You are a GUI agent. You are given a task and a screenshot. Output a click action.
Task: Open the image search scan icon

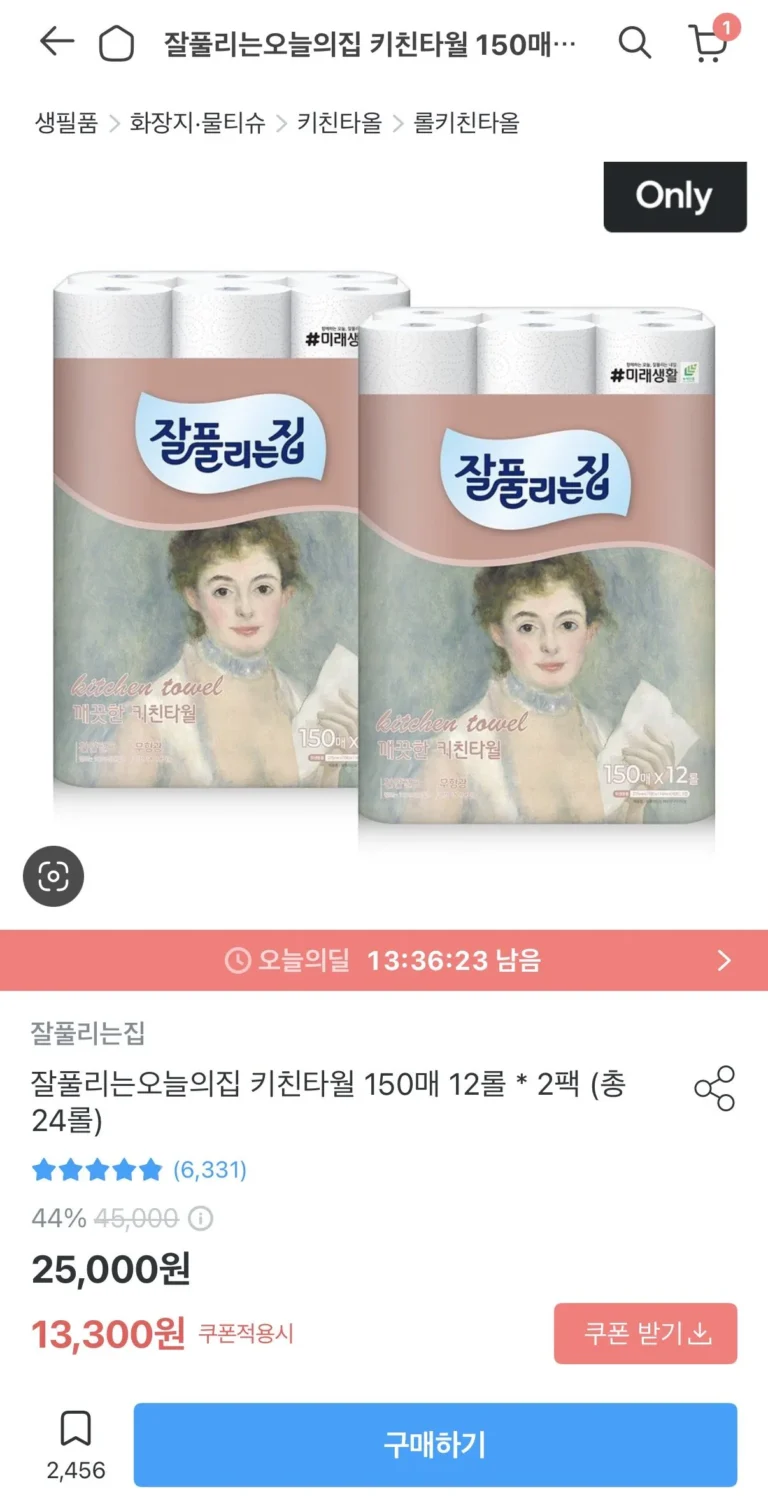tap(53, 877)
